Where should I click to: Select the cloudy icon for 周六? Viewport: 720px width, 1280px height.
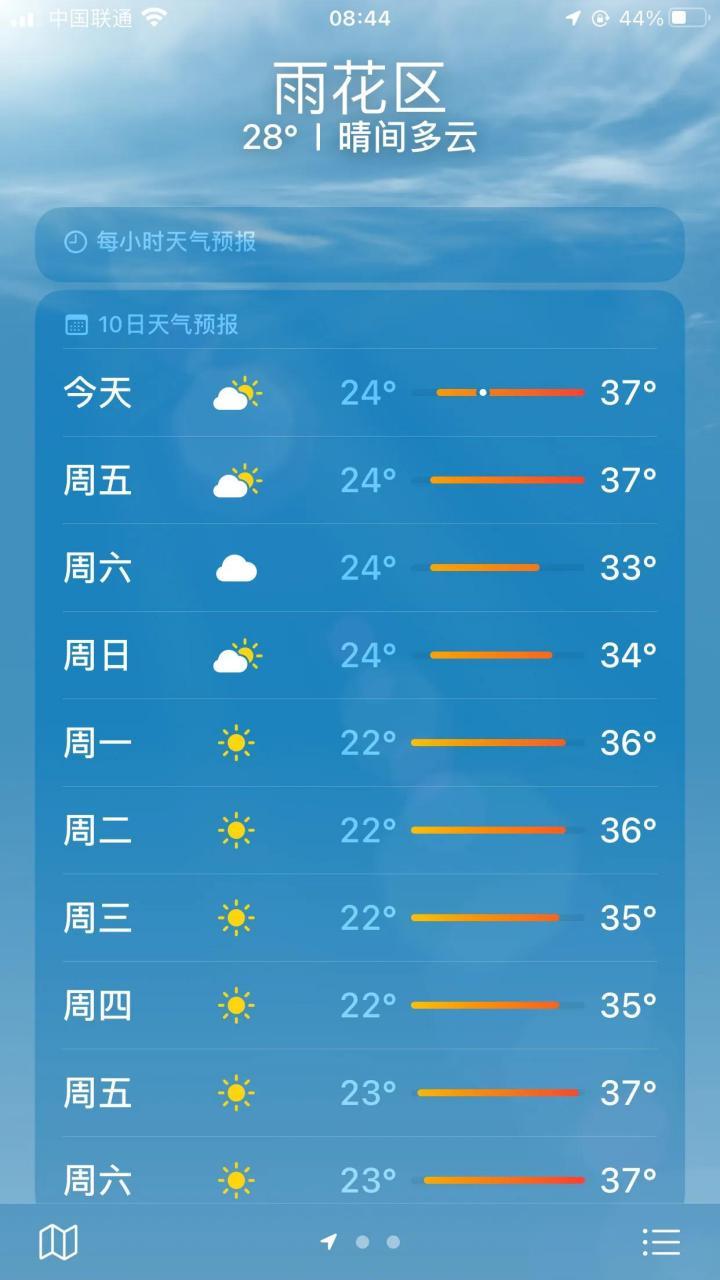[x=236, y=567]
